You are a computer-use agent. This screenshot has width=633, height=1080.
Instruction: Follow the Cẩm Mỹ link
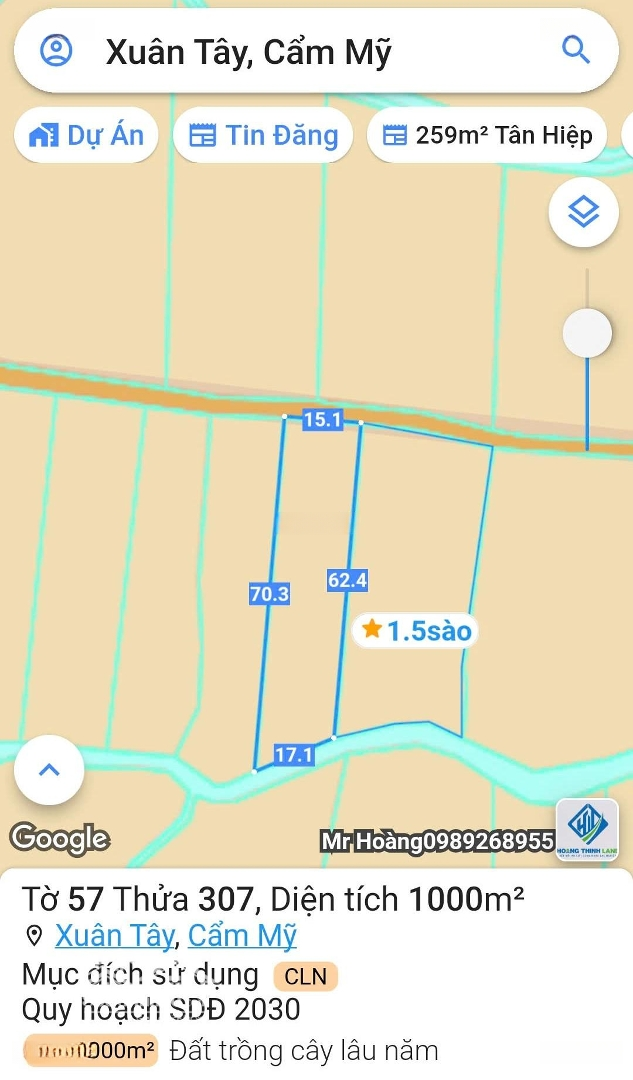click(242, 936)
